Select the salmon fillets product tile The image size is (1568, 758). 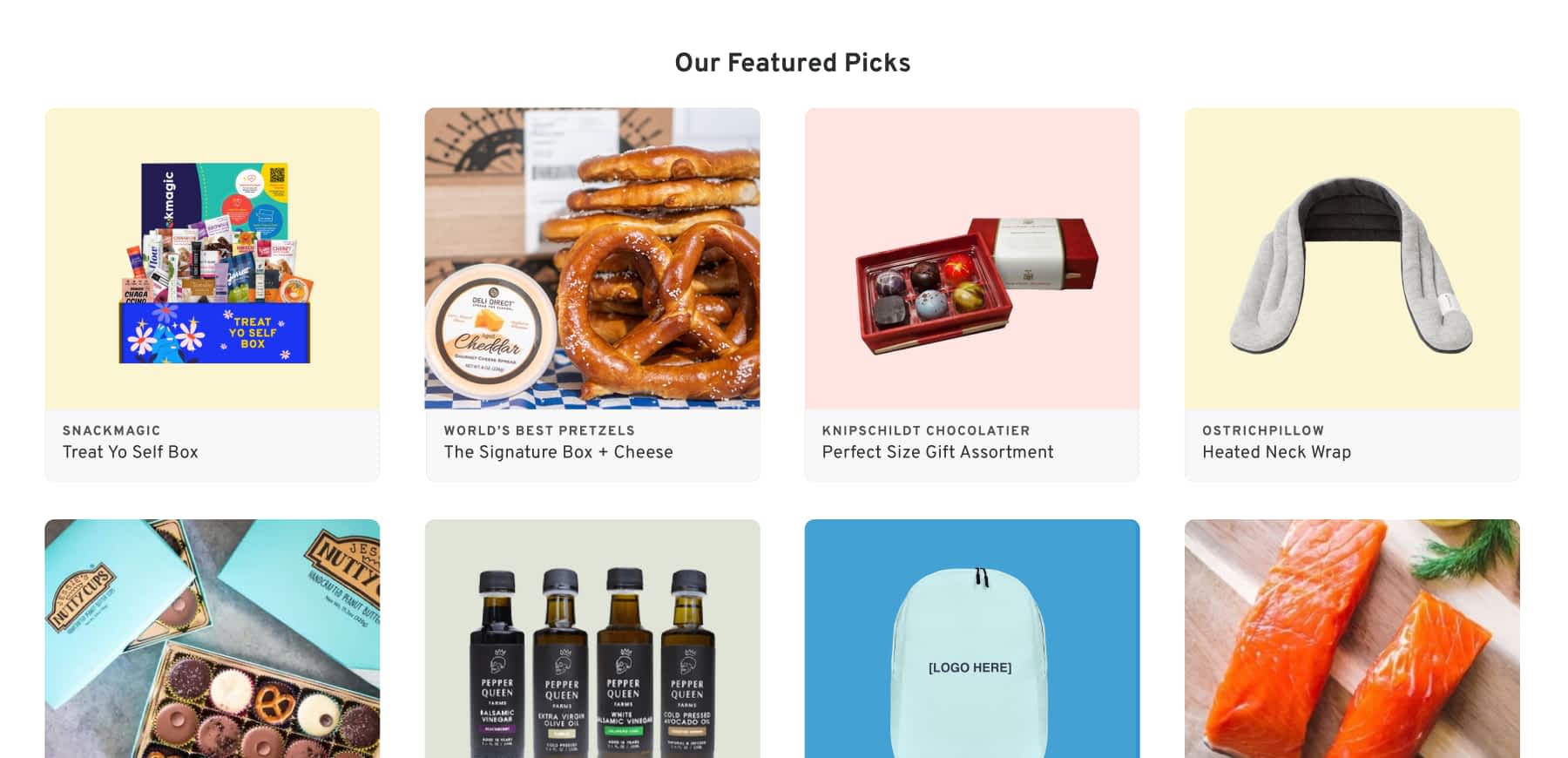(x=1352, y=639)
